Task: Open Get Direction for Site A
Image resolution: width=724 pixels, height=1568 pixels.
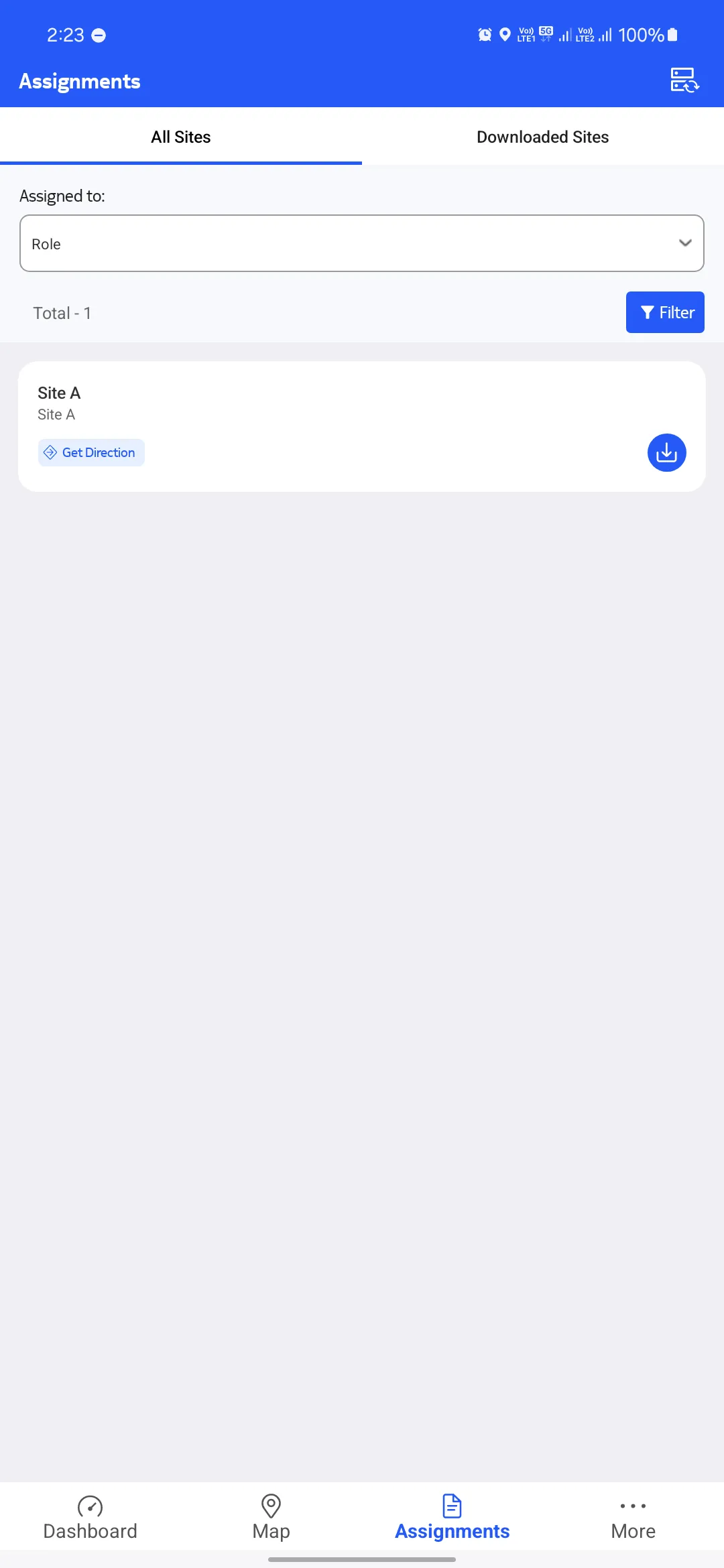Action: coord(91,452)
